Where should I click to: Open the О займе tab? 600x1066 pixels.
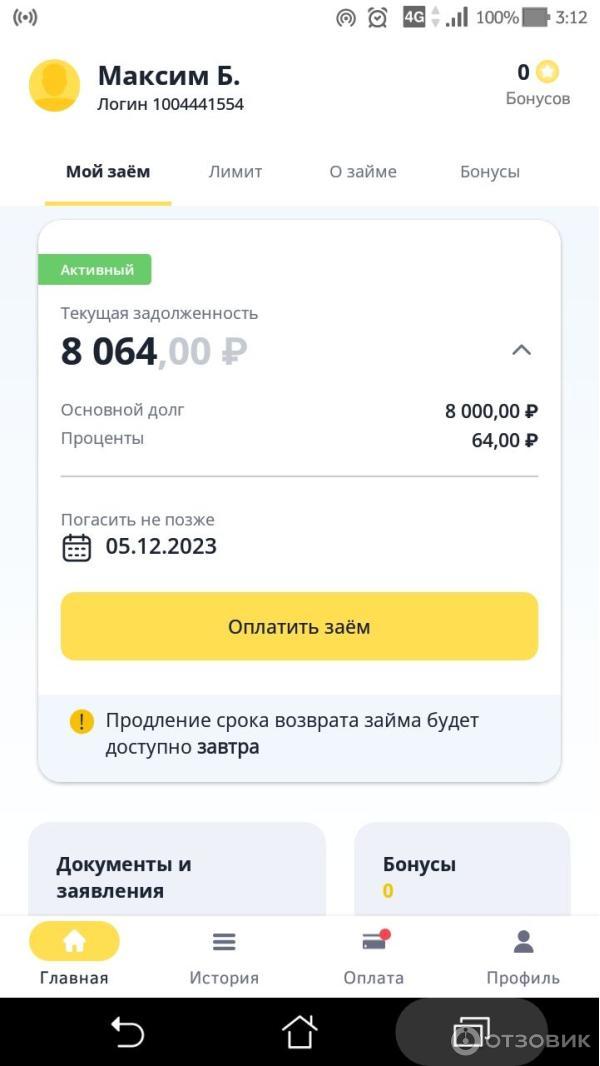pyautogui.click(x=363, y=172)
